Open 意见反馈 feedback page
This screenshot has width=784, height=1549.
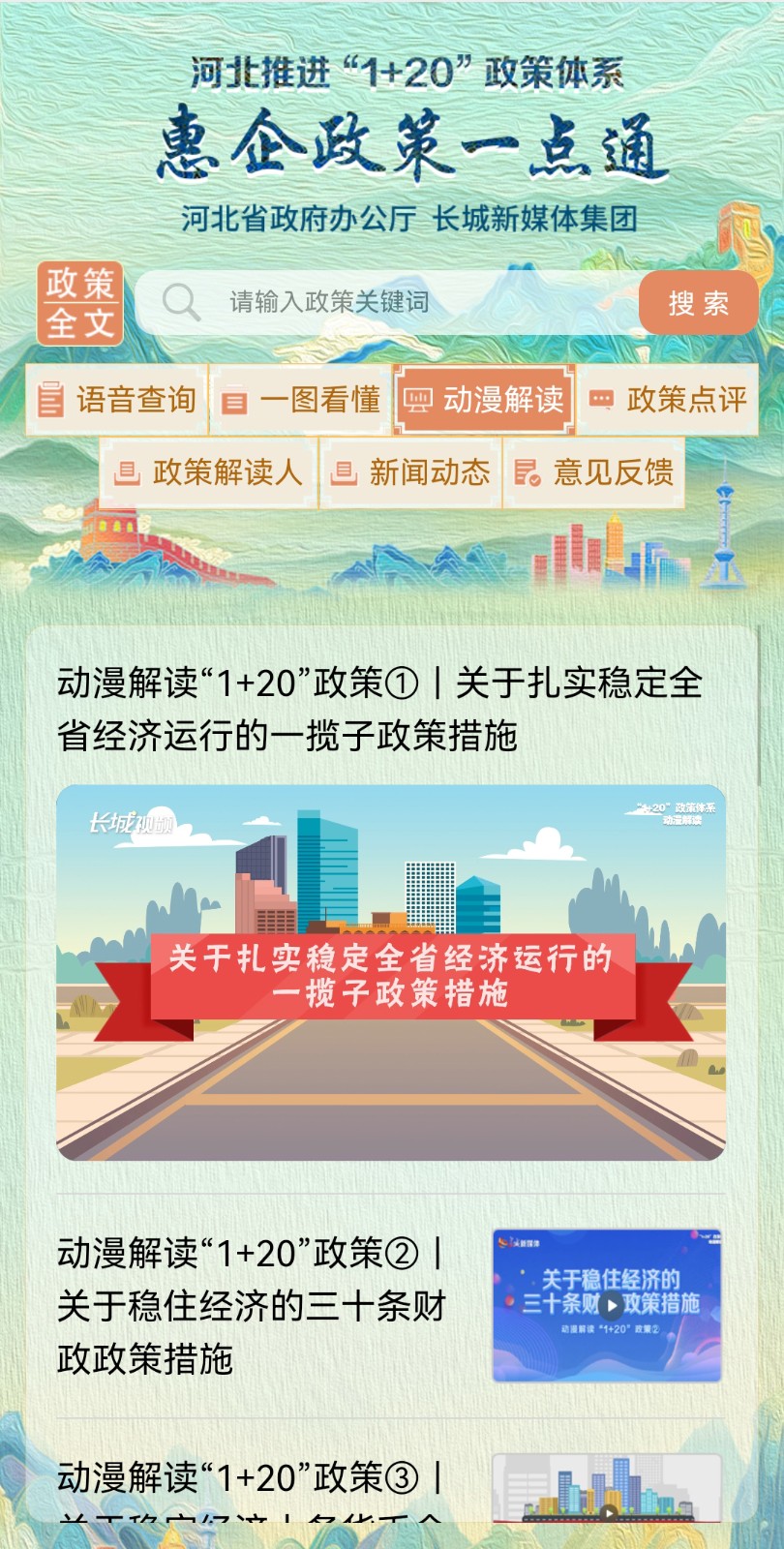[x=593, y=472]
